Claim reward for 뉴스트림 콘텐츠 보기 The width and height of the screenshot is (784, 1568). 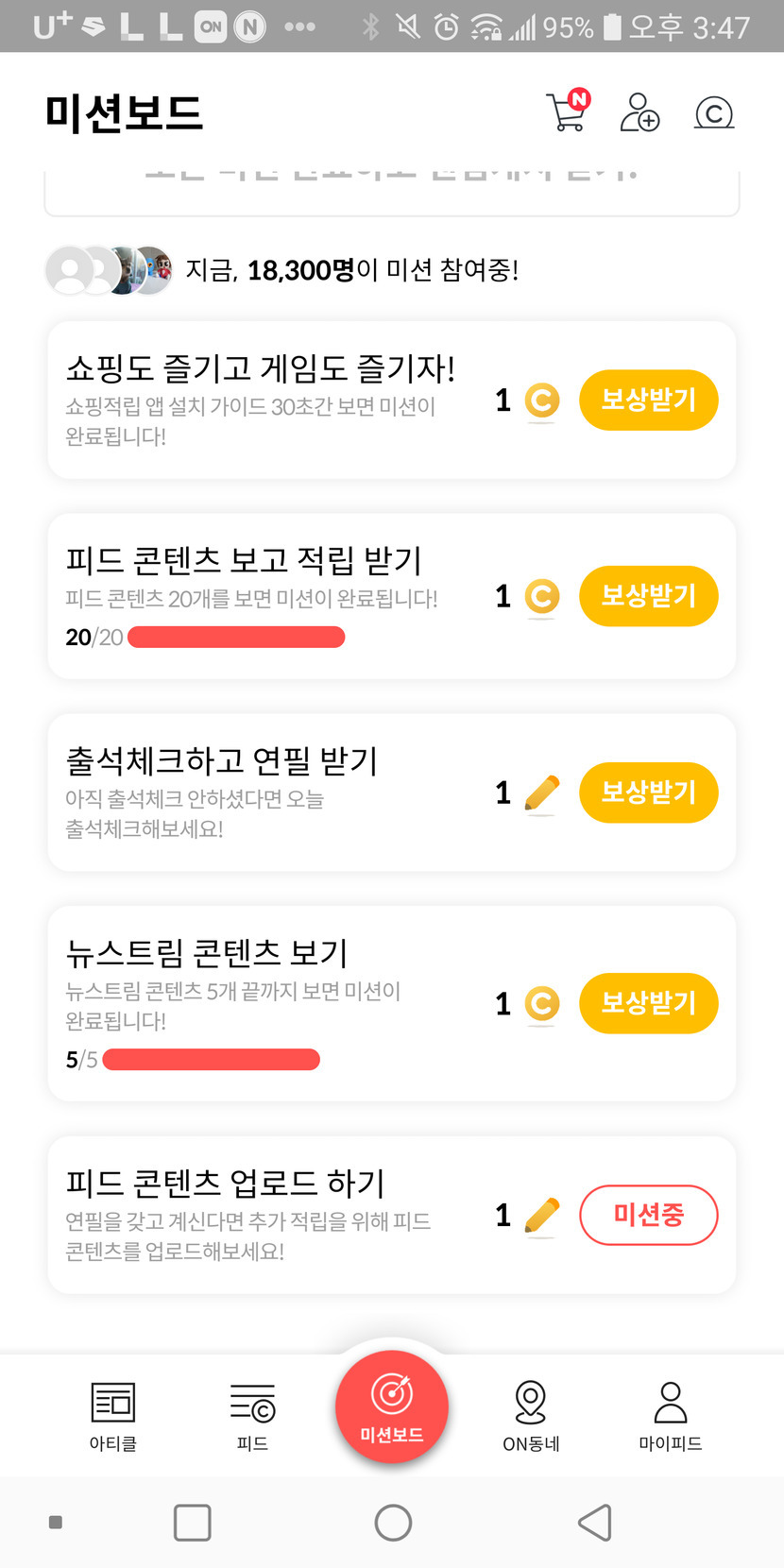point(648,1003)
